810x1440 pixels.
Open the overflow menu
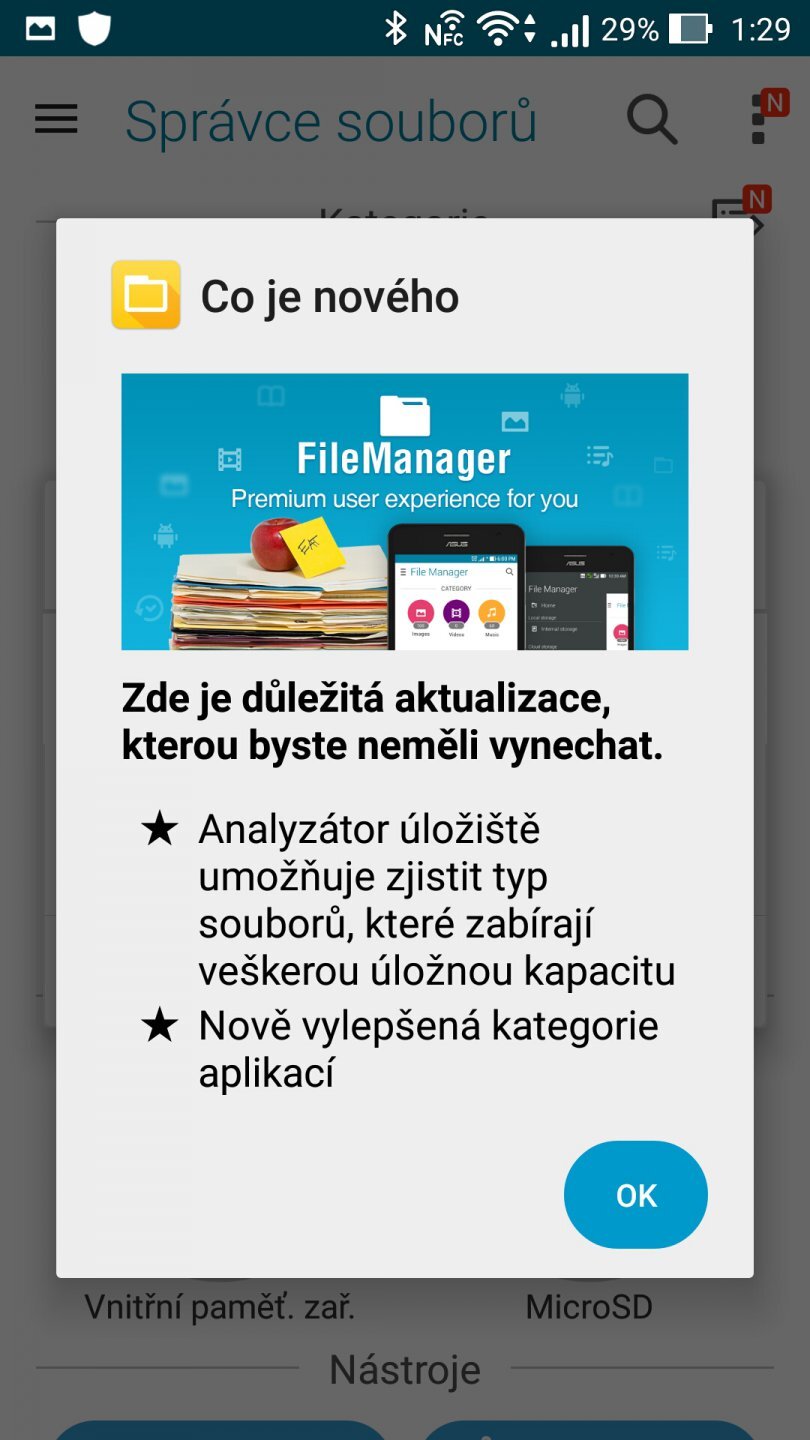pos(759,122)
